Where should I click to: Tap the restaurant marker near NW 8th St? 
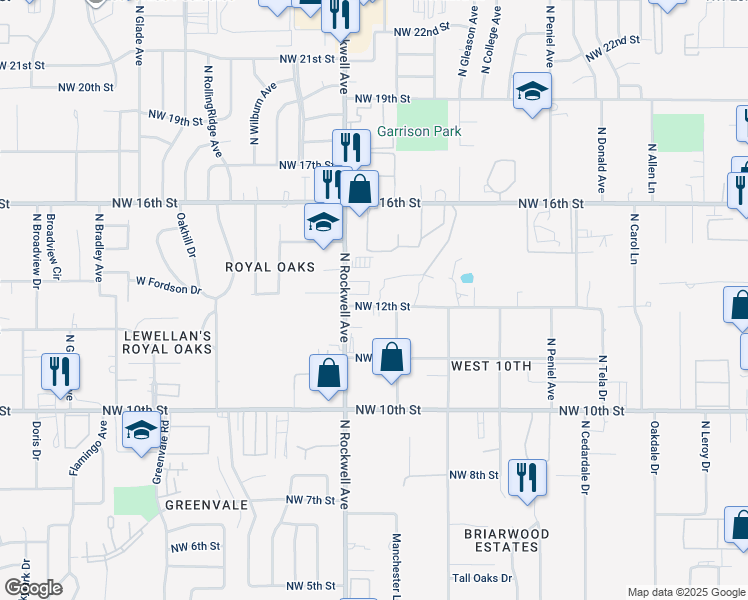[x=527, y=476]
